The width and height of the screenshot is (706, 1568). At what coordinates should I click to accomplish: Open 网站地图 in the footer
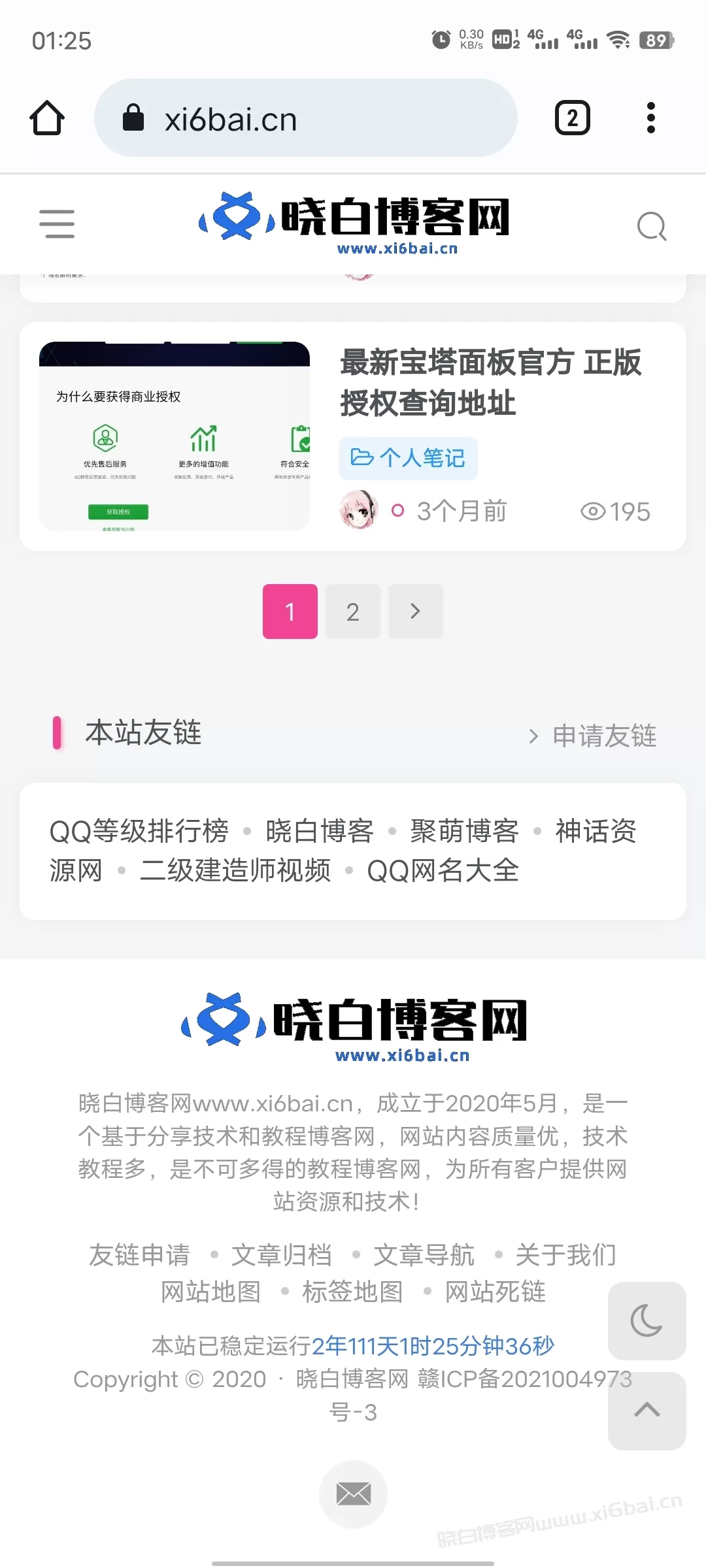click(x=210, y=1292)
